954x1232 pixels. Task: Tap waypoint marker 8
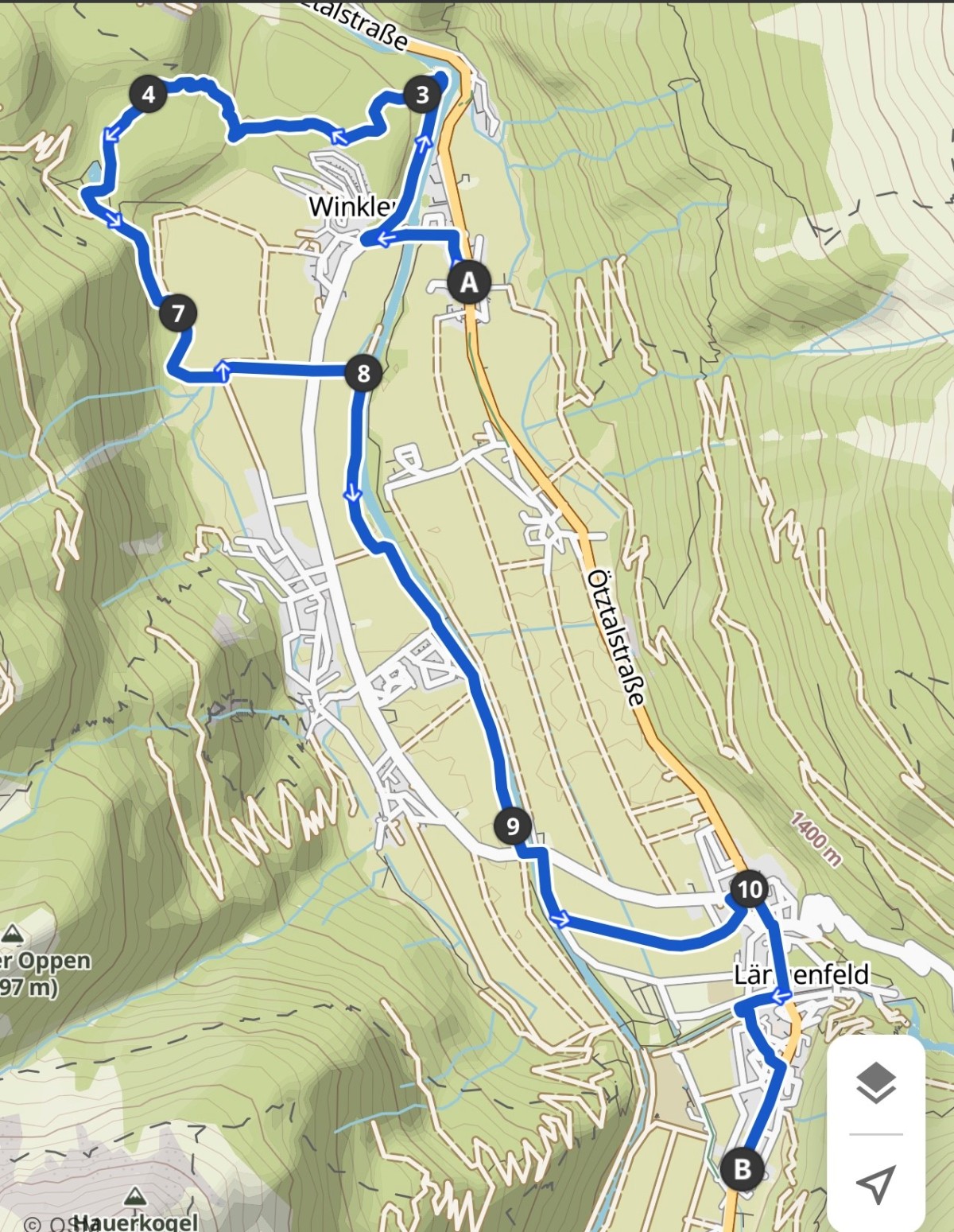click(363, 373)
